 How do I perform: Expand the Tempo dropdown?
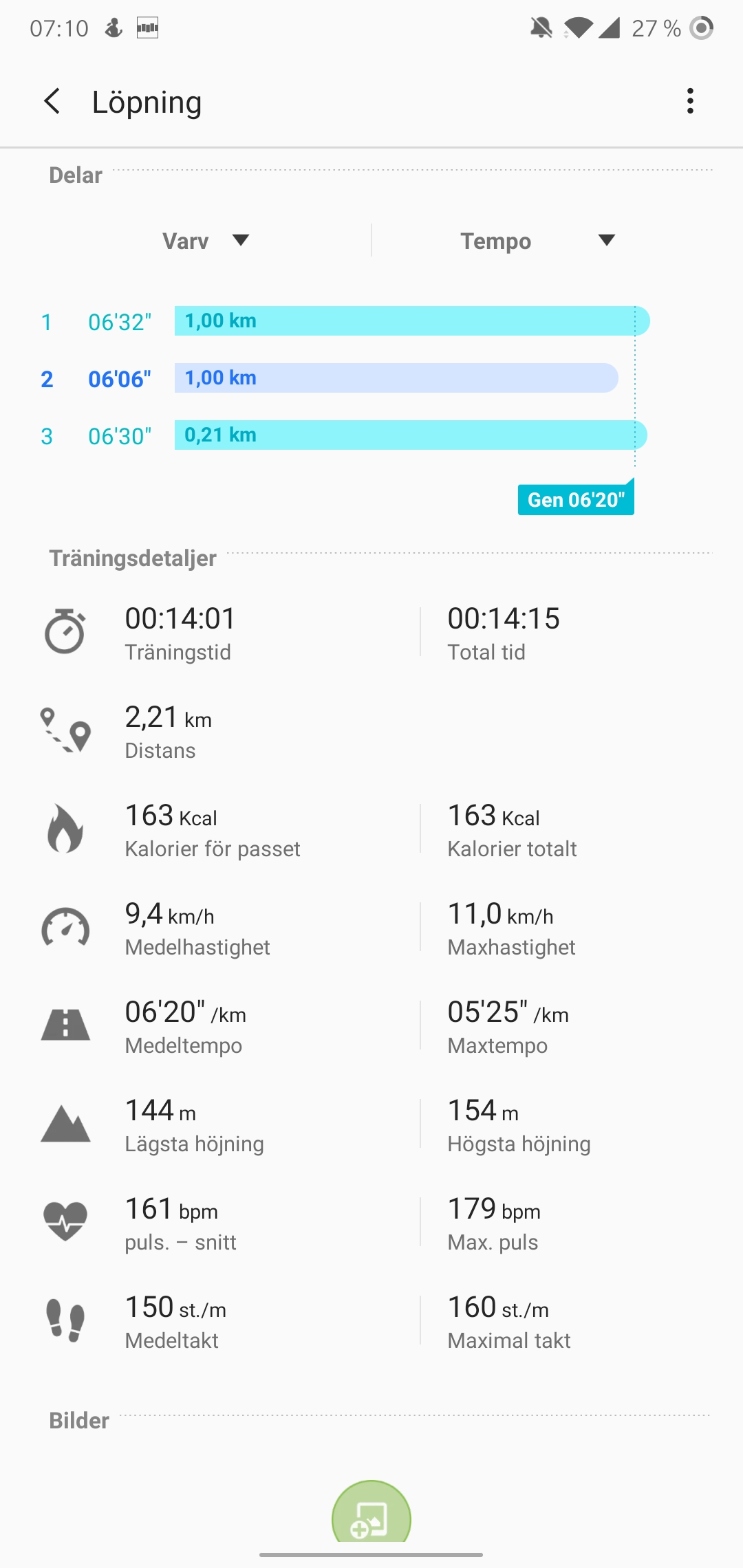point(537,241)
